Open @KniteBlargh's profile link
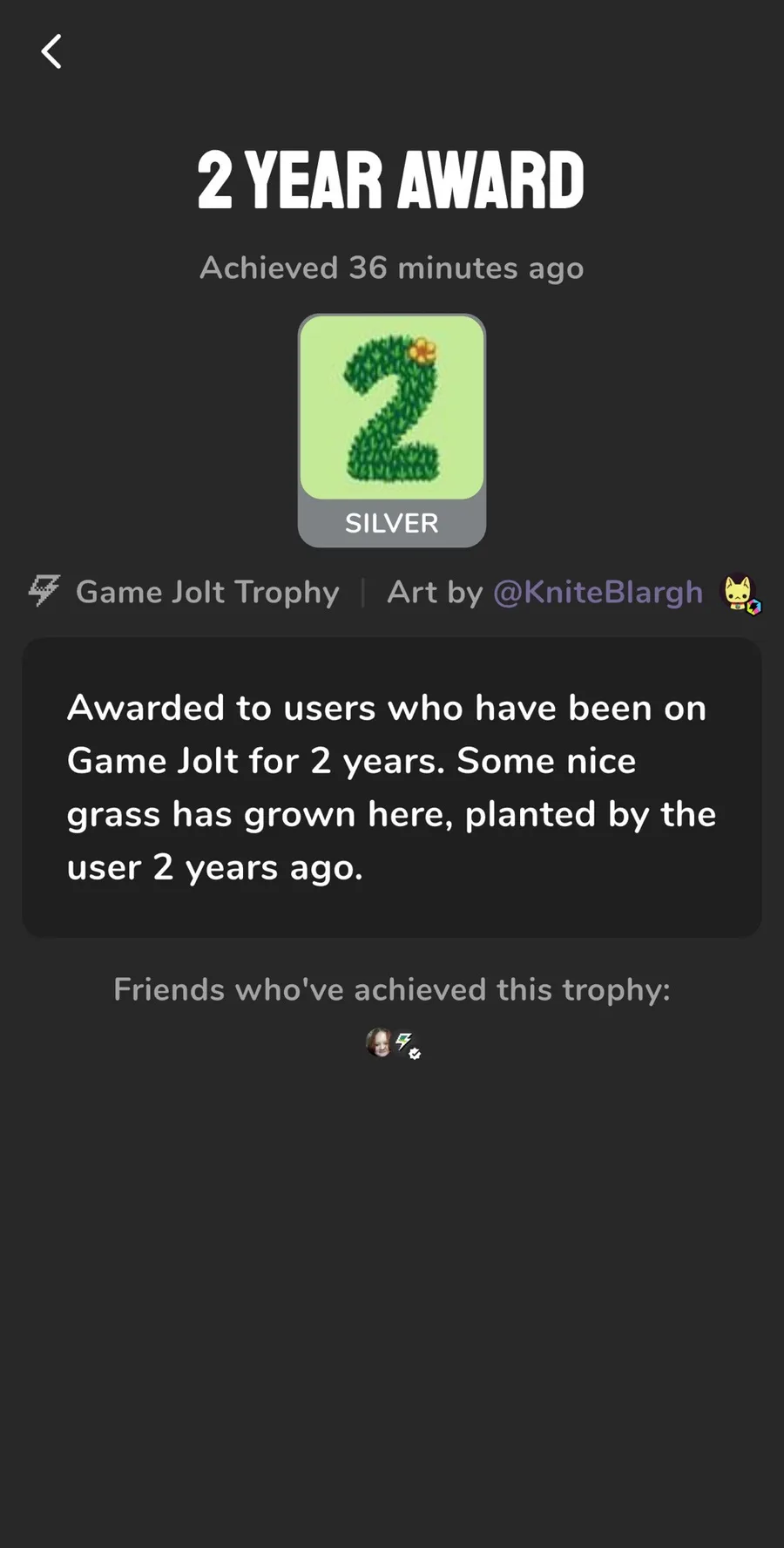Image resolution: width=784 pixels, height=1548 pixels. [x=598, y=593]
